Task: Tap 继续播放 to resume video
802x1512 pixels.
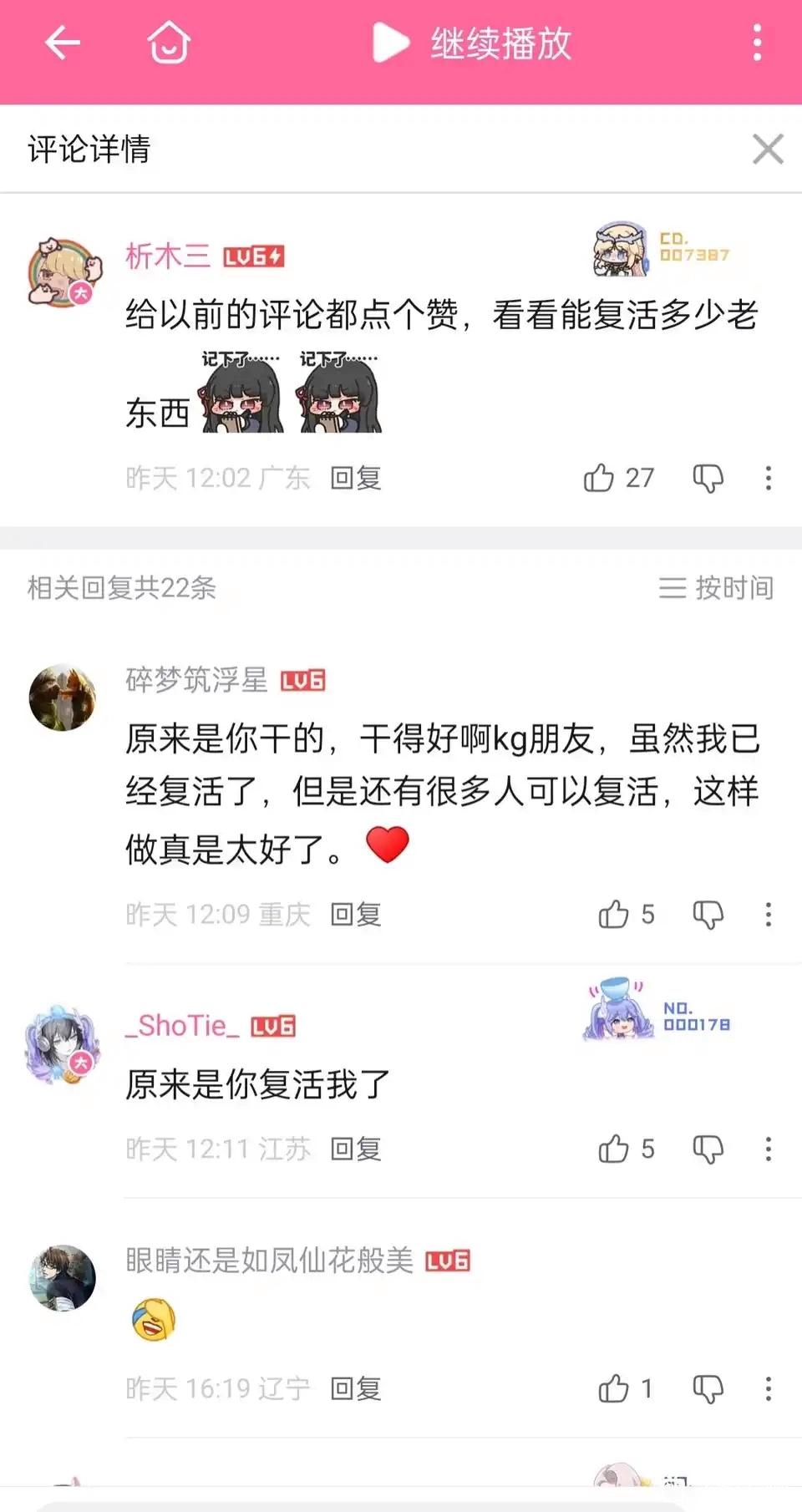Action: click(x=473, y=43)
